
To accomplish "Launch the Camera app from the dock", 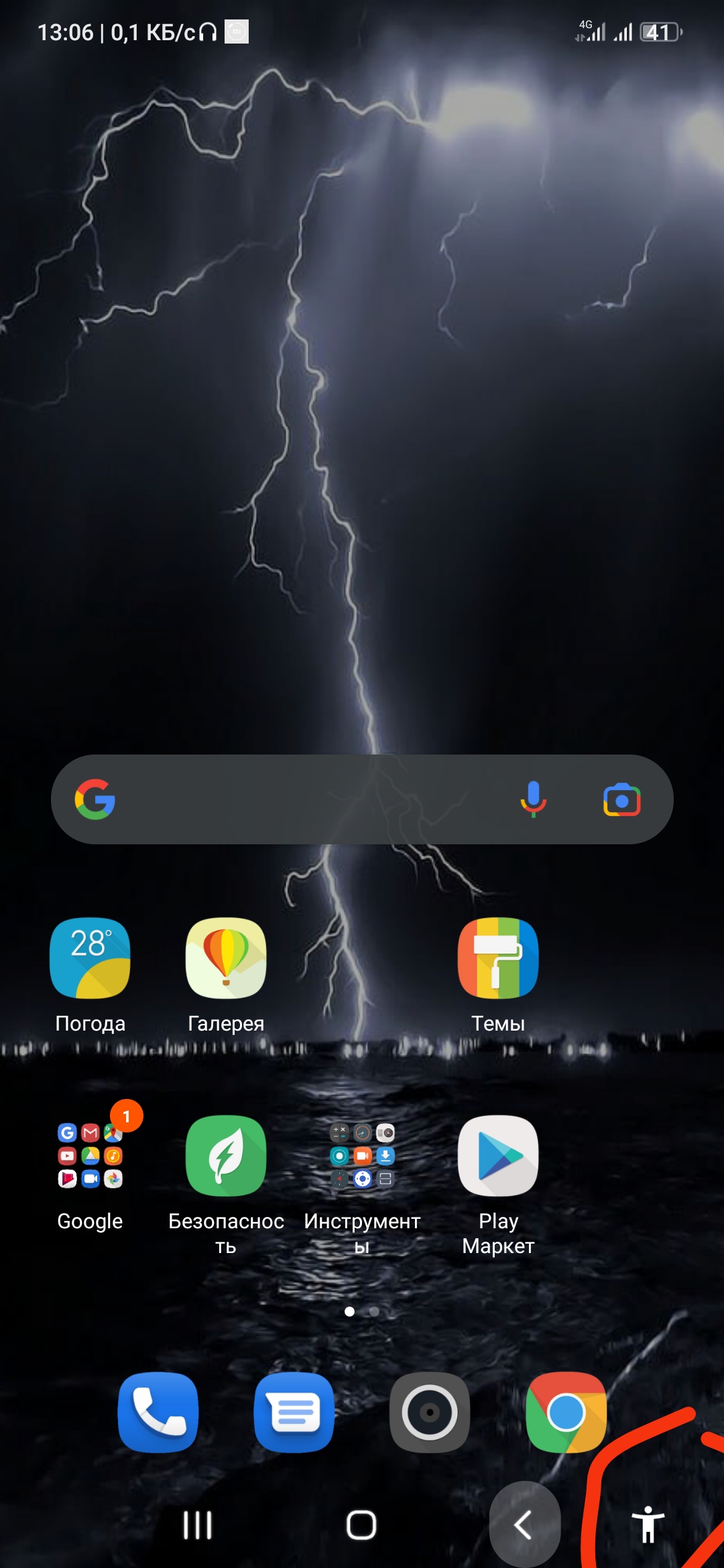I will 430,1412.
